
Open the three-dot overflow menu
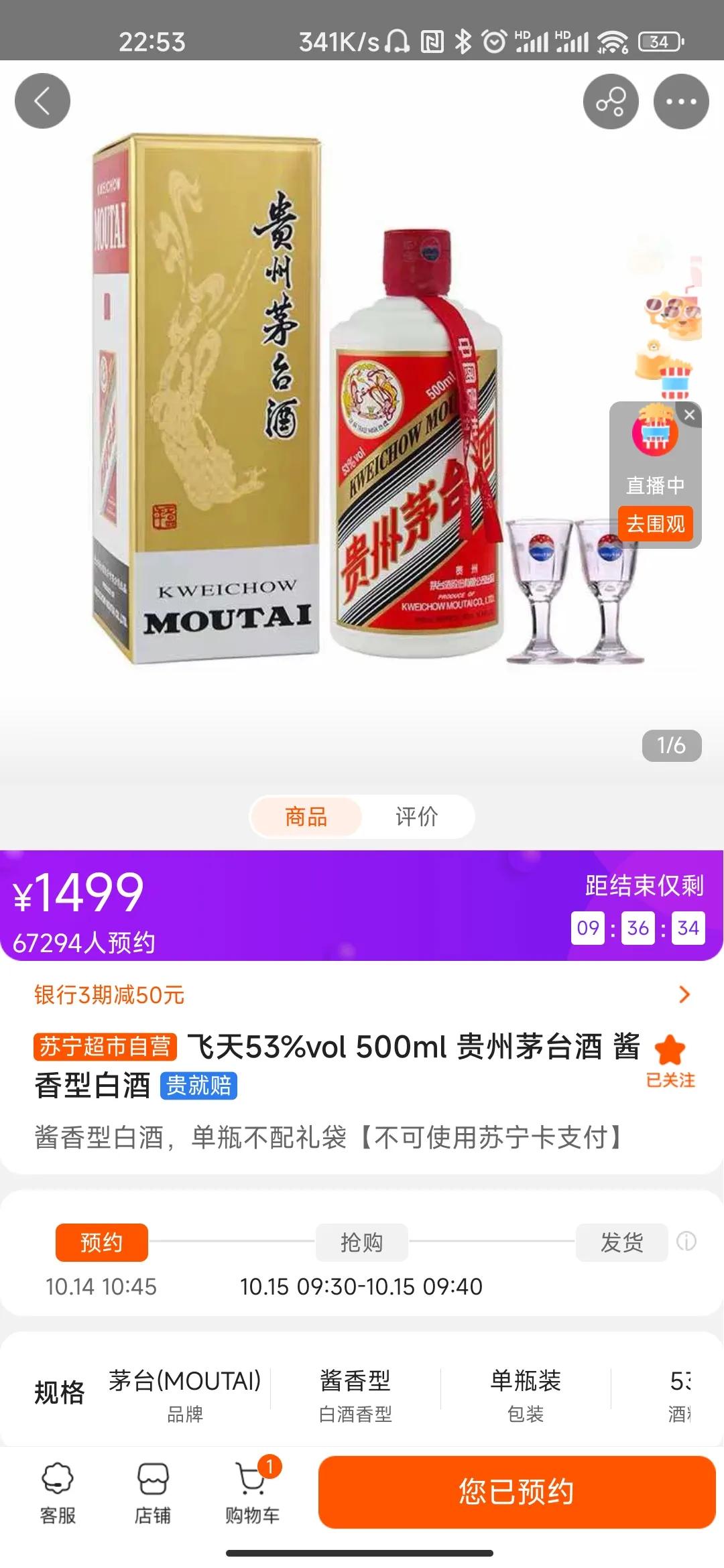click(681, 101)
